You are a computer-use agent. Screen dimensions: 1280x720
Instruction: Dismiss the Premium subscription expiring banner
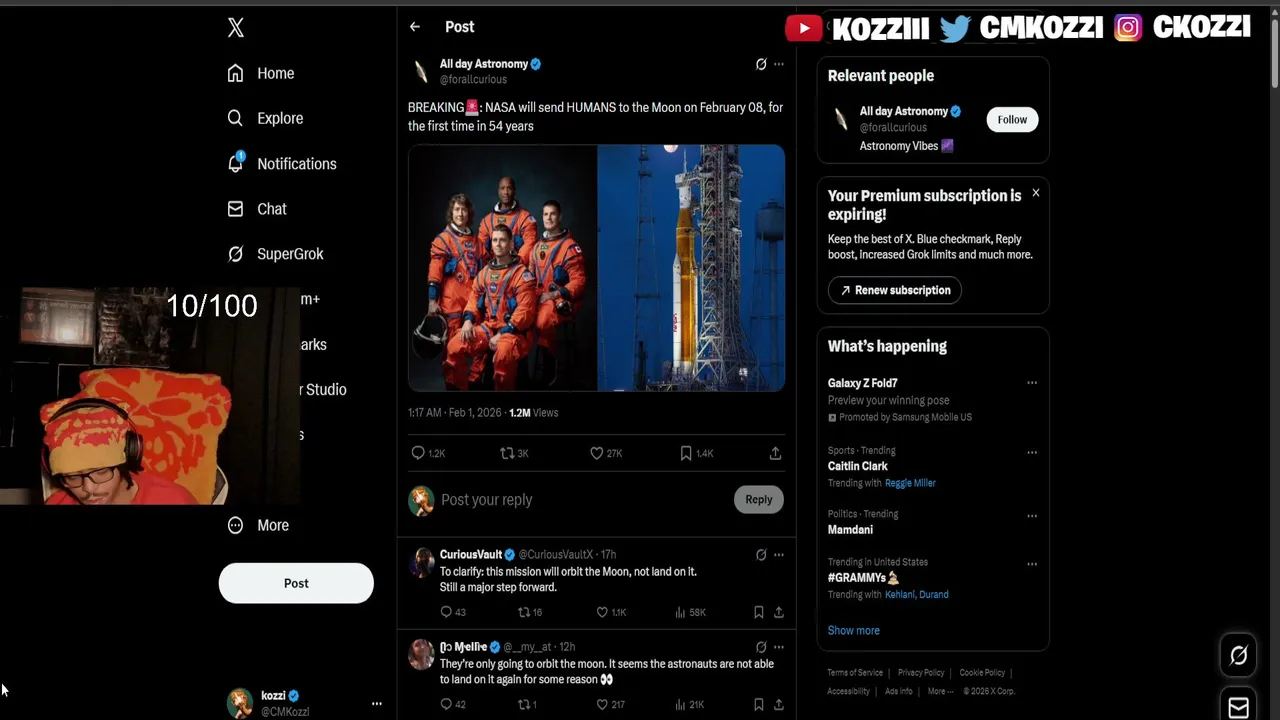pyautogui.click(x=1036, y=192)
